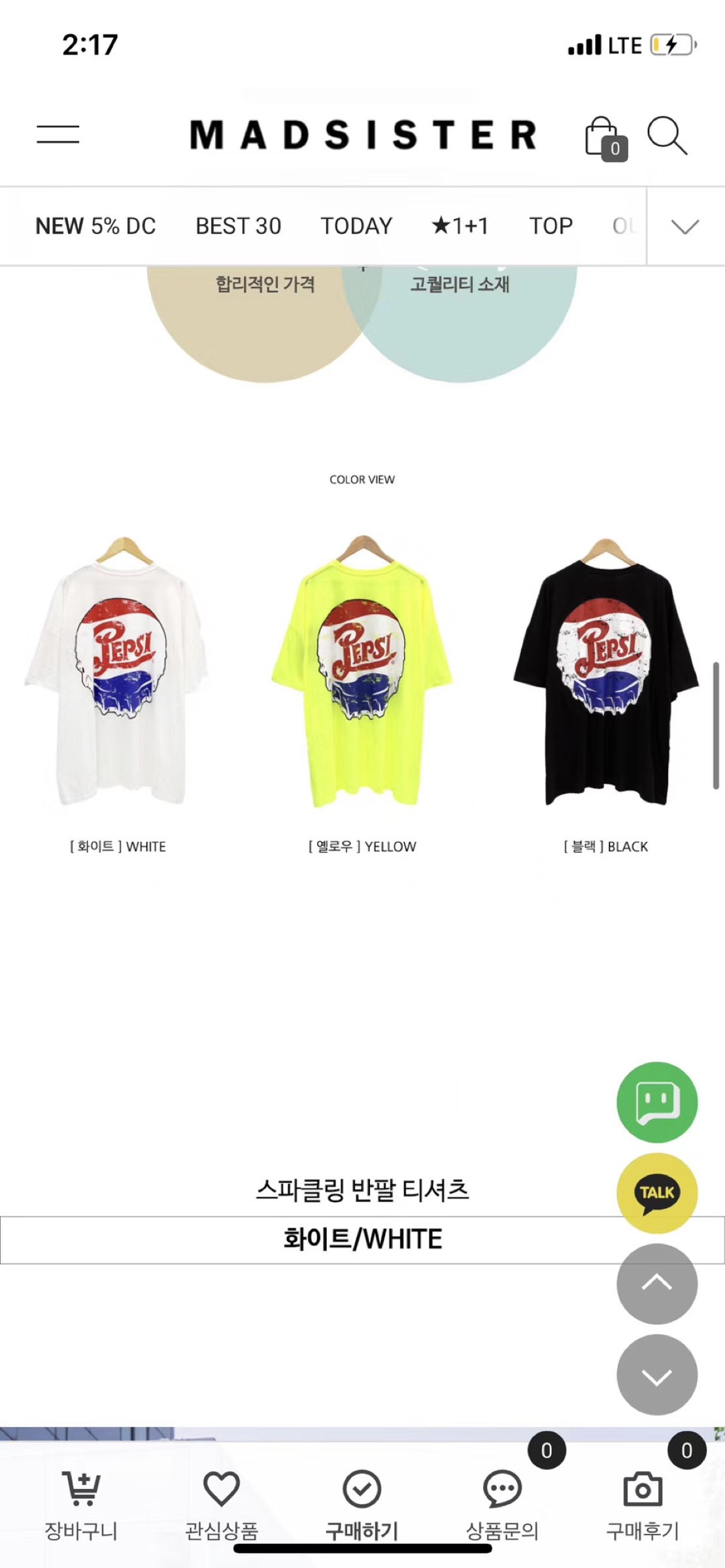Go to the TOP category
This screenshot has width=725, height=1568.
tap(550, 226)
